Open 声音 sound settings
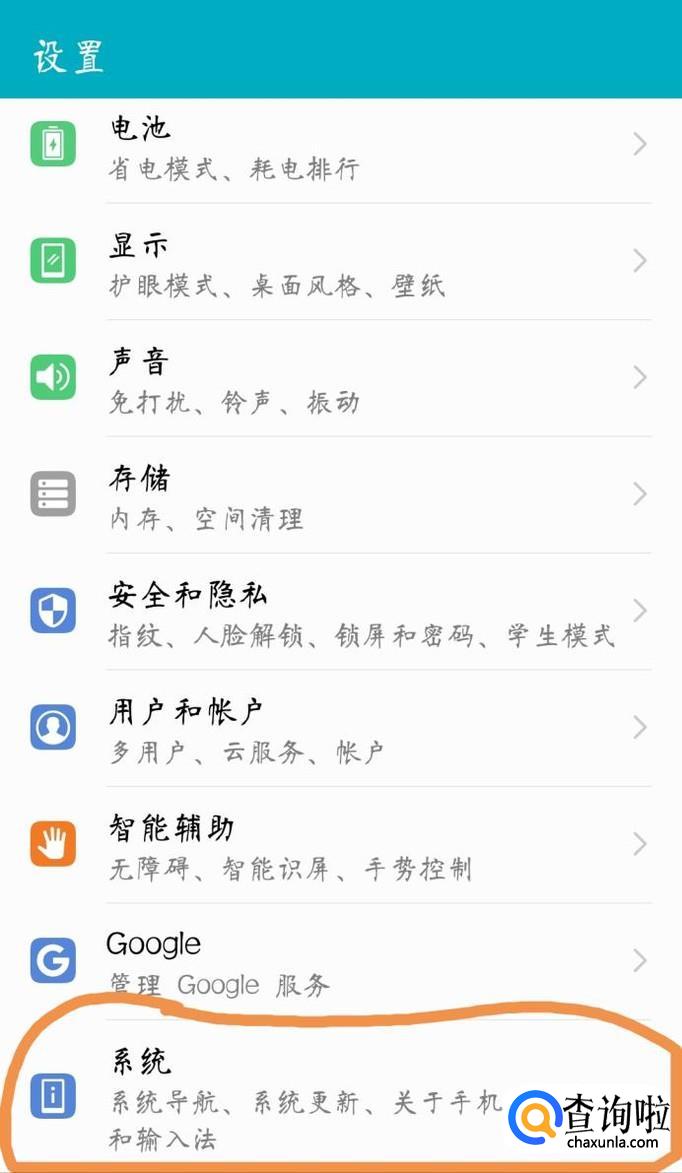This screenshot has width=682, height=1173. pos(340,379)
